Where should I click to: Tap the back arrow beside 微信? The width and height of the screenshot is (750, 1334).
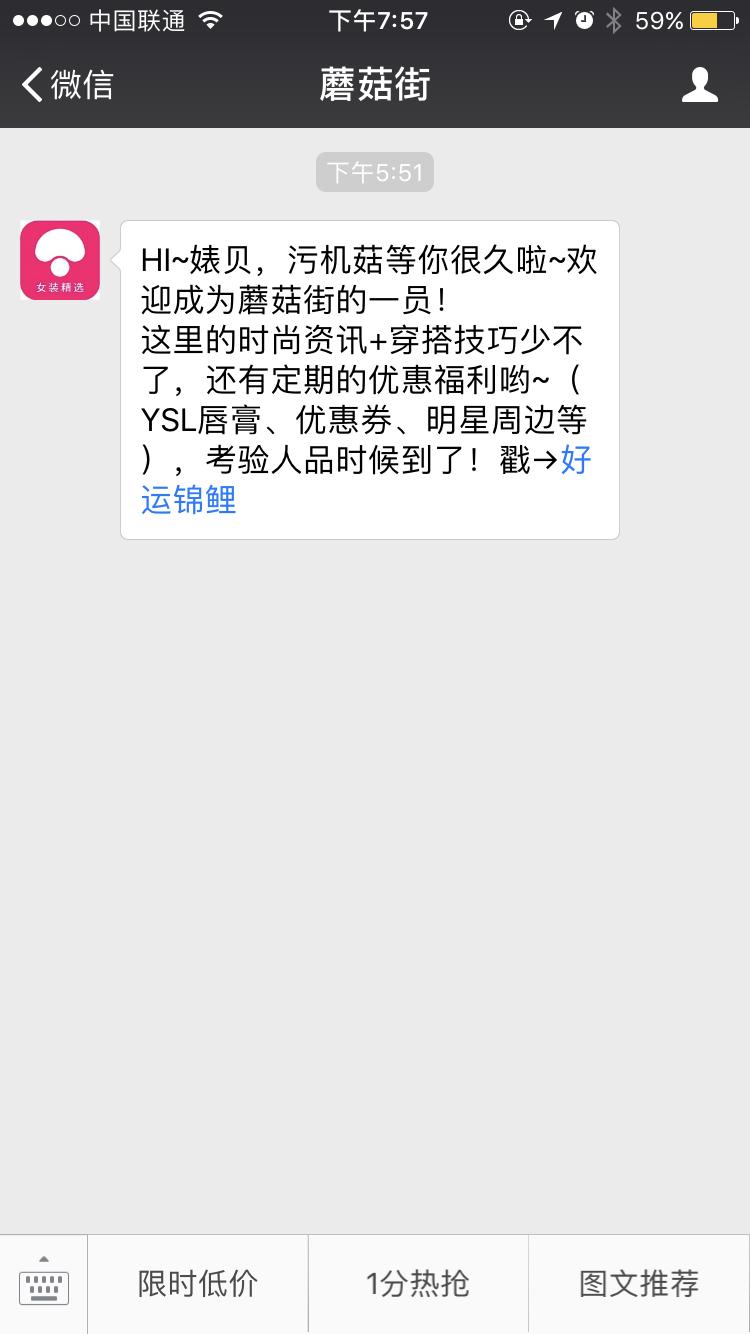[x=30, y=85]
